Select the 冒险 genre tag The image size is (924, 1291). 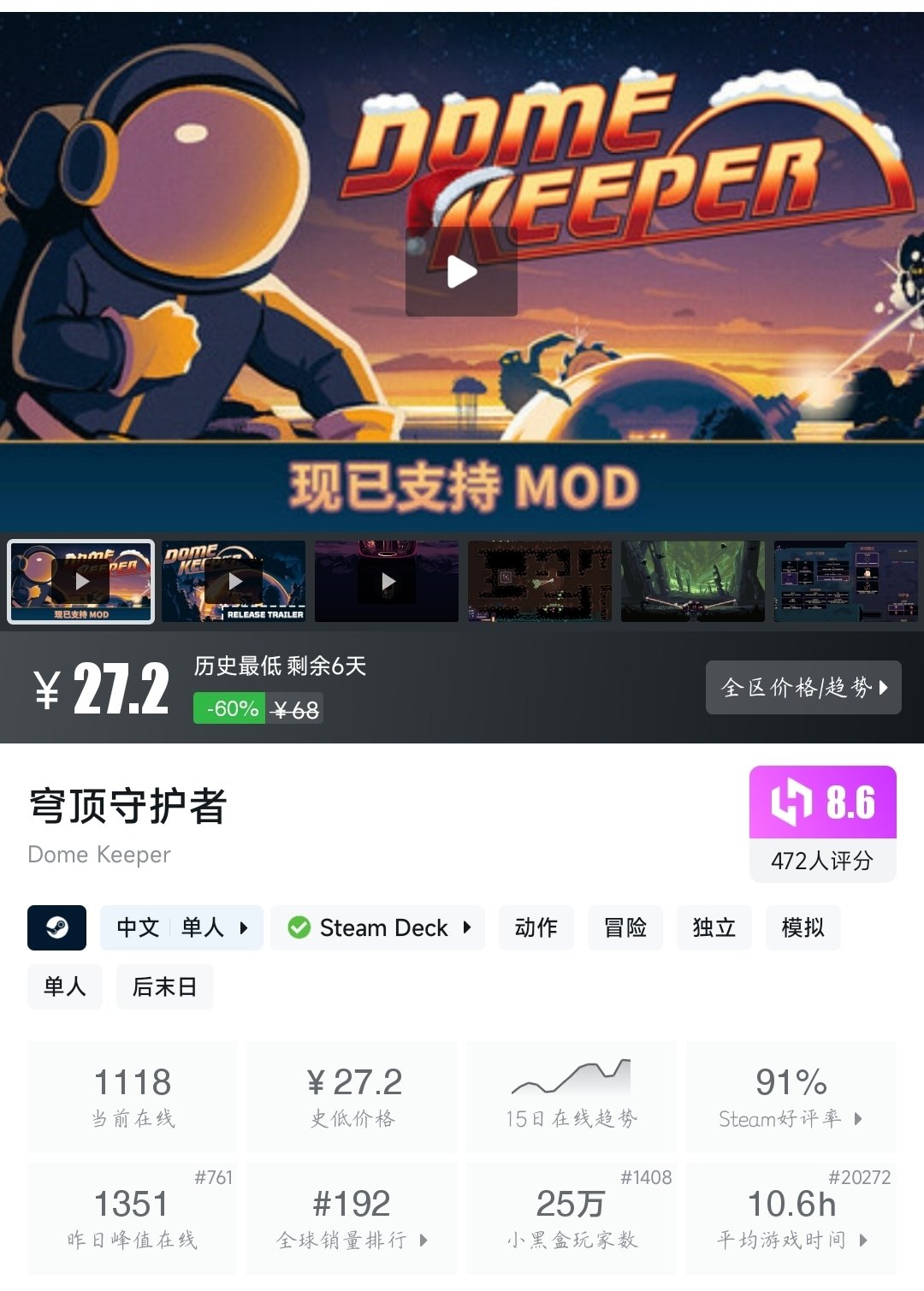(625, 927)
